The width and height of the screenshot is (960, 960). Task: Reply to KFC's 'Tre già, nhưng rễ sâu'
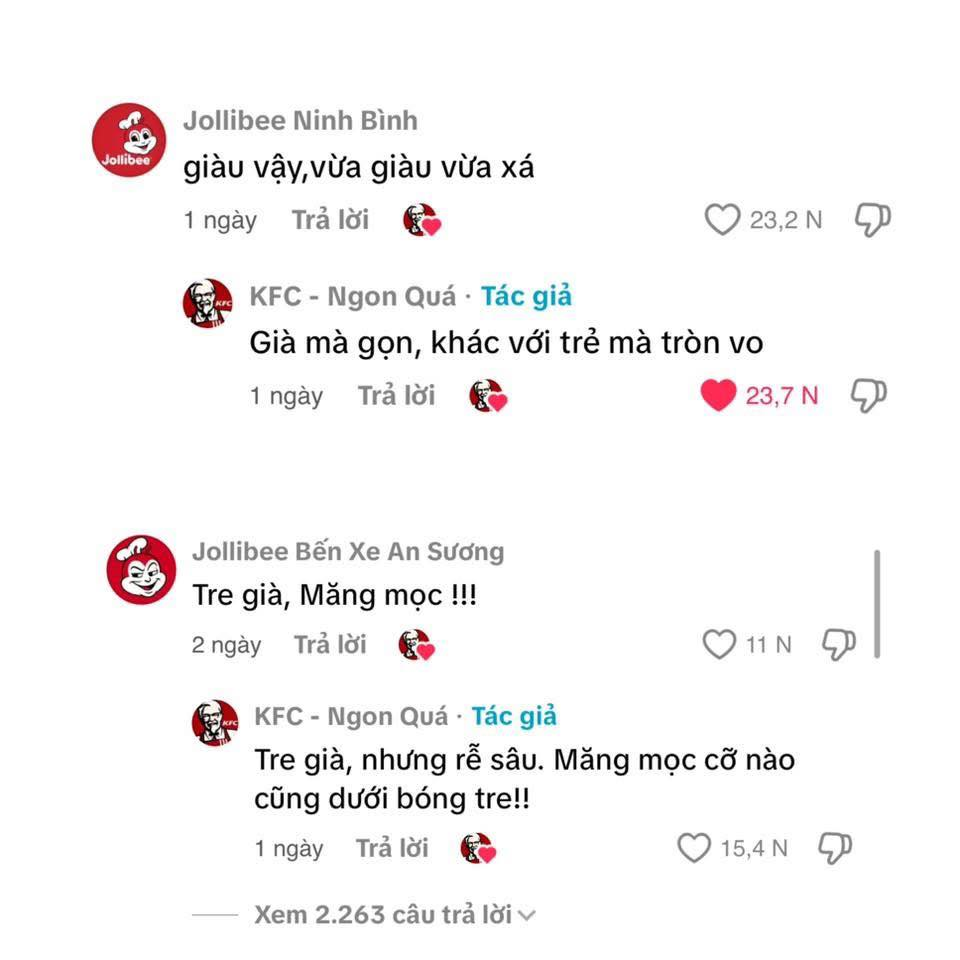pyautogui.click(x=392, y=848)
